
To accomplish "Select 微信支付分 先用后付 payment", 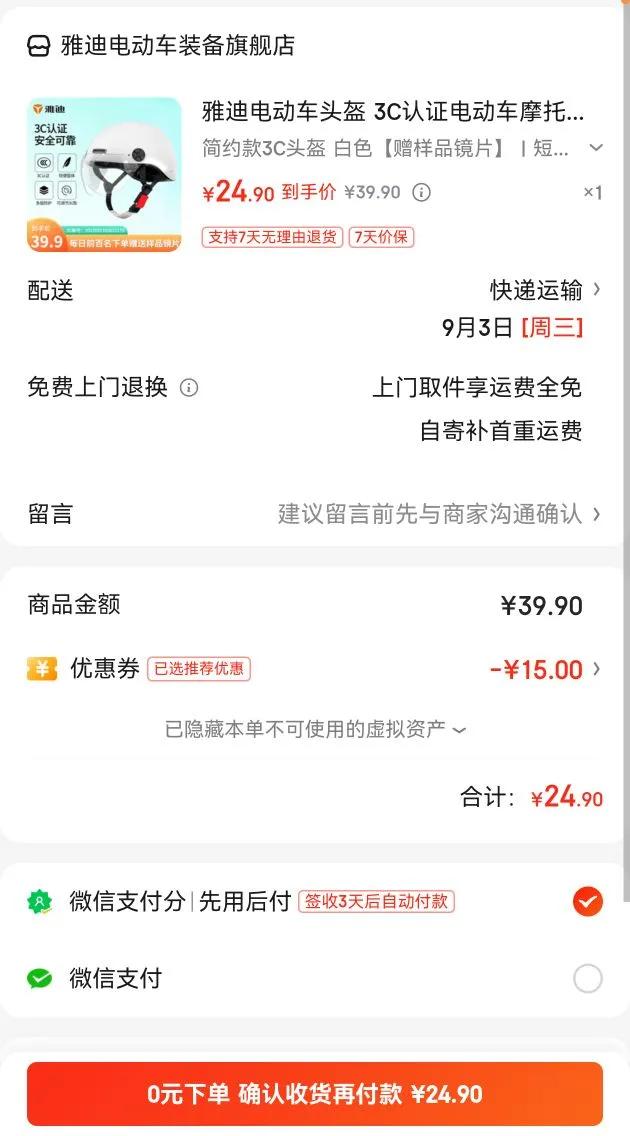I will (x=587, y=902).
